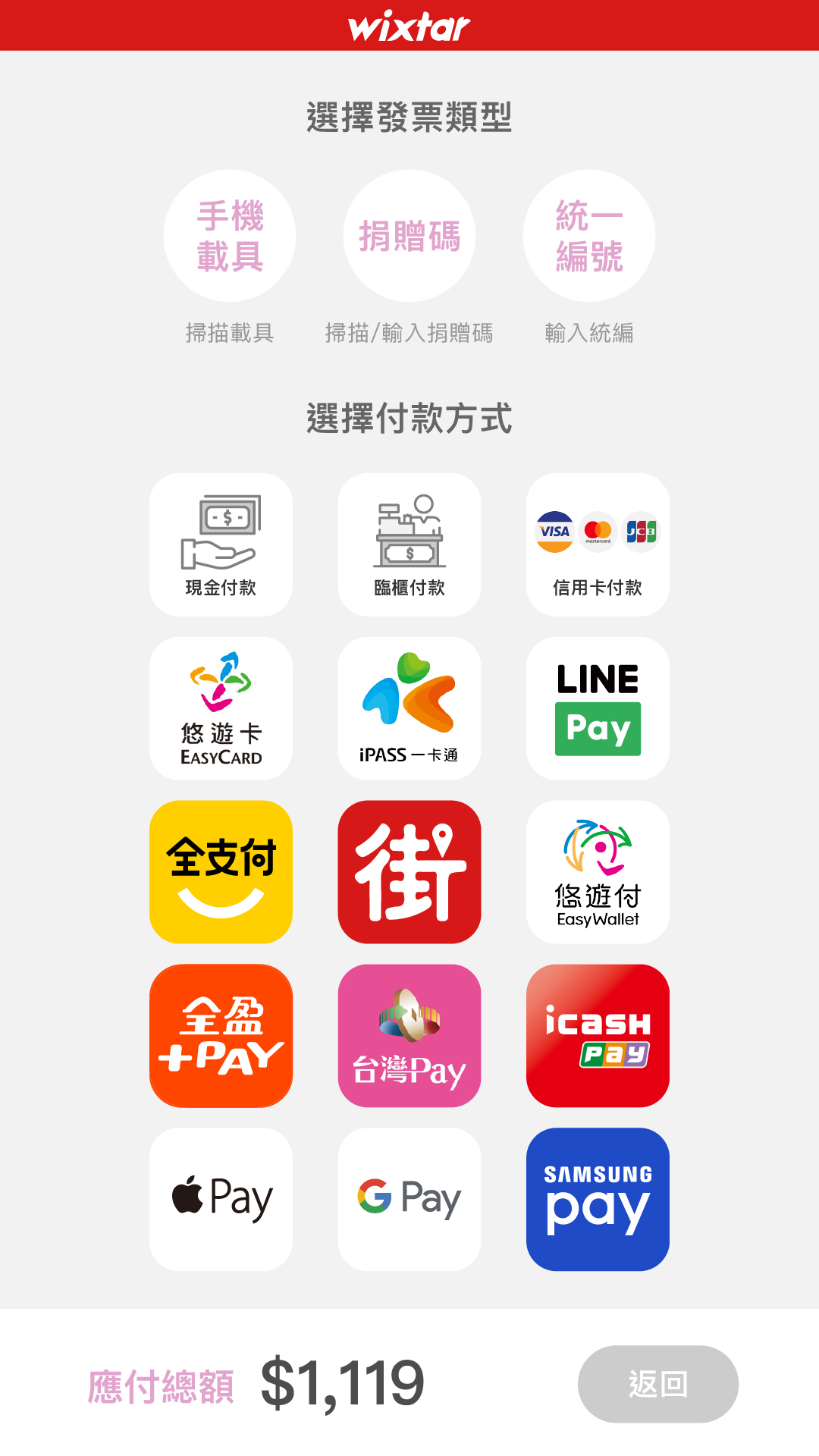Choose 台灣Pay
This screenshot has width=819, height=1456.
coord(409,1036)
